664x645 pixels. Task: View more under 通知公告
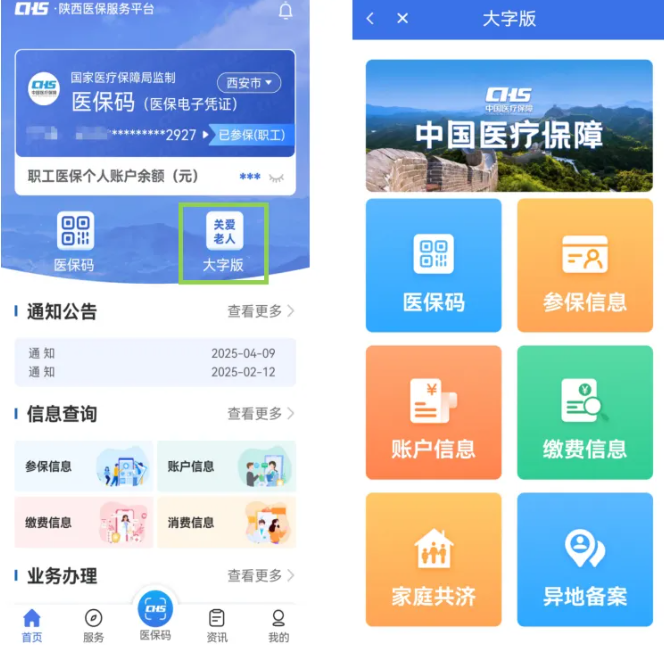click(x=260, y=311)
